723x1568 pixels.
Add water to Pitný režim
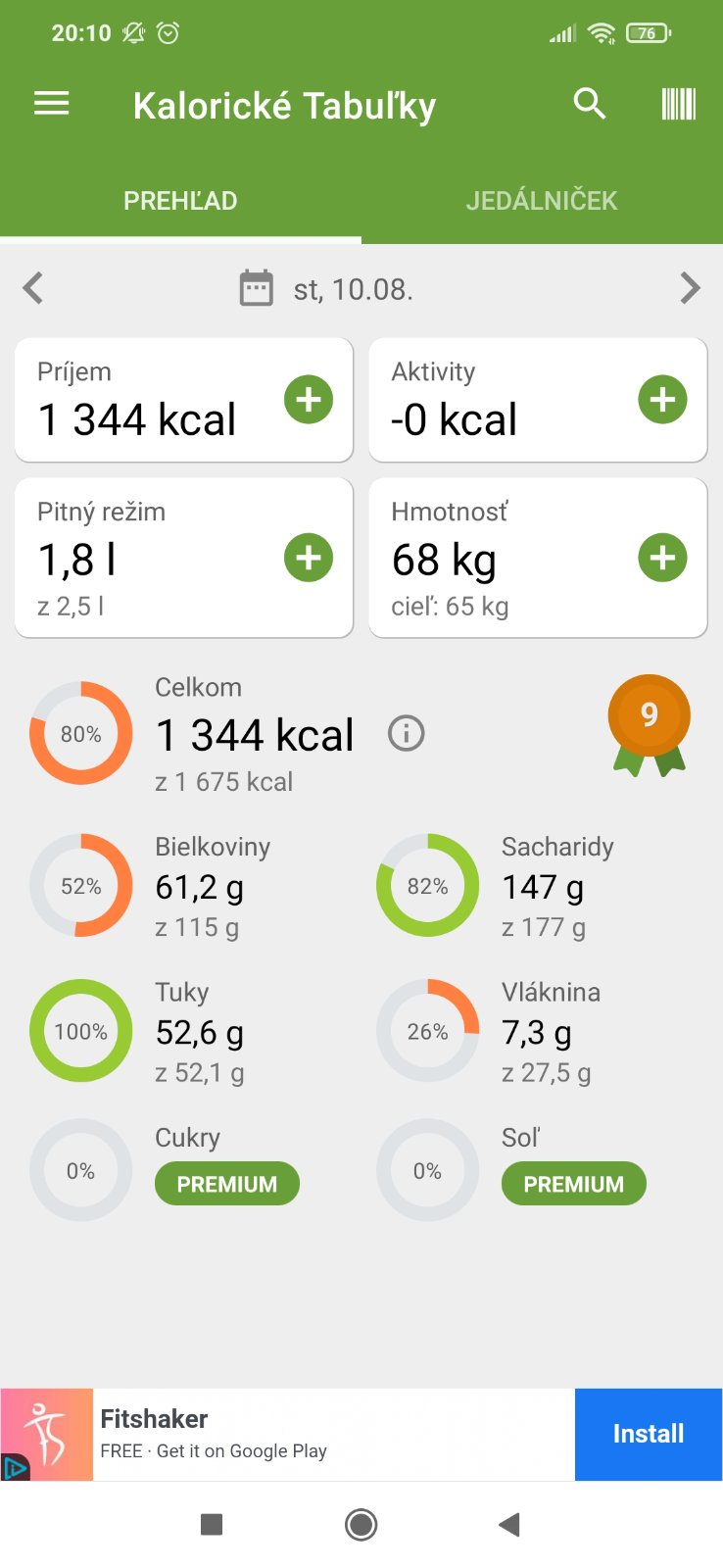[x=309, y=558]
